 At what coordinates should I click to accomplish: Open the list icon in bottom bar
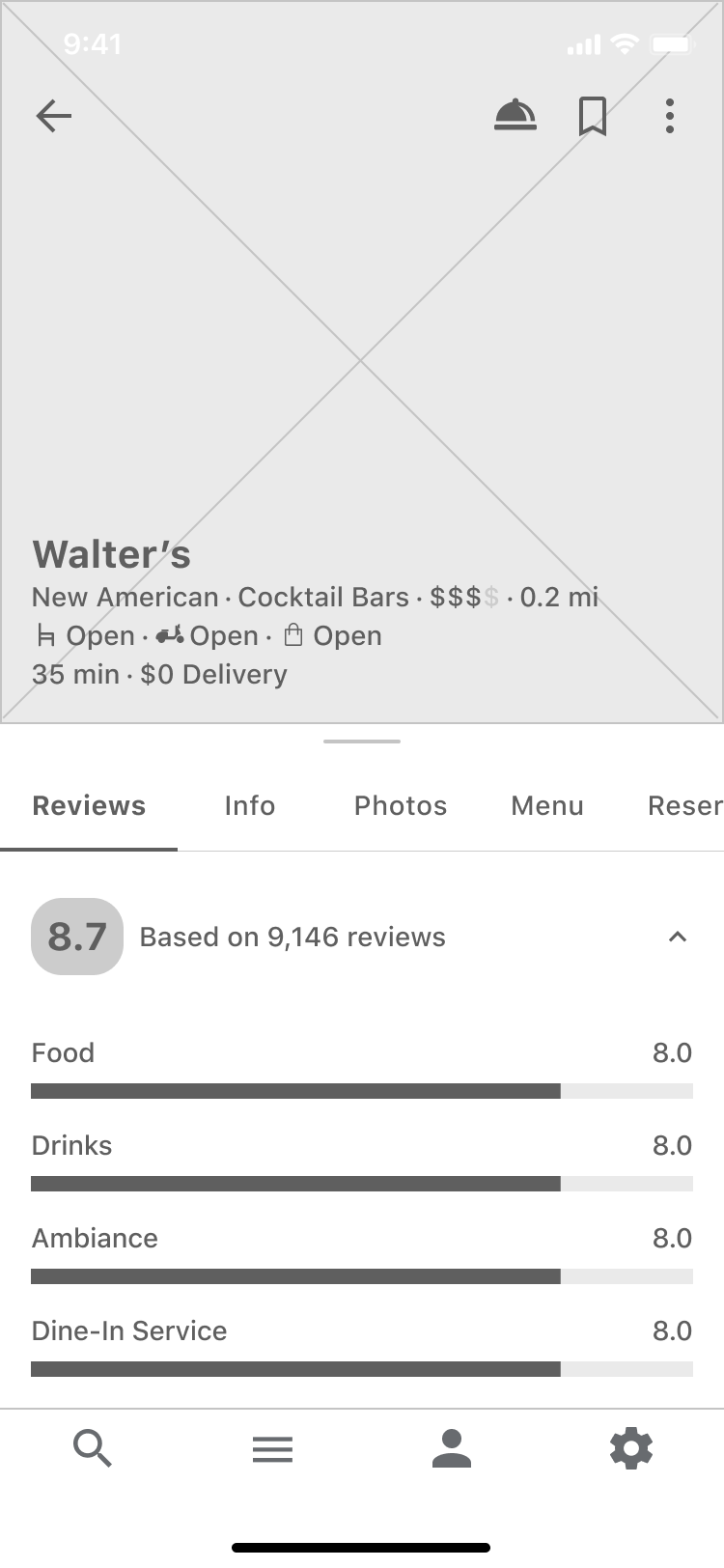tap(272, 1448)
